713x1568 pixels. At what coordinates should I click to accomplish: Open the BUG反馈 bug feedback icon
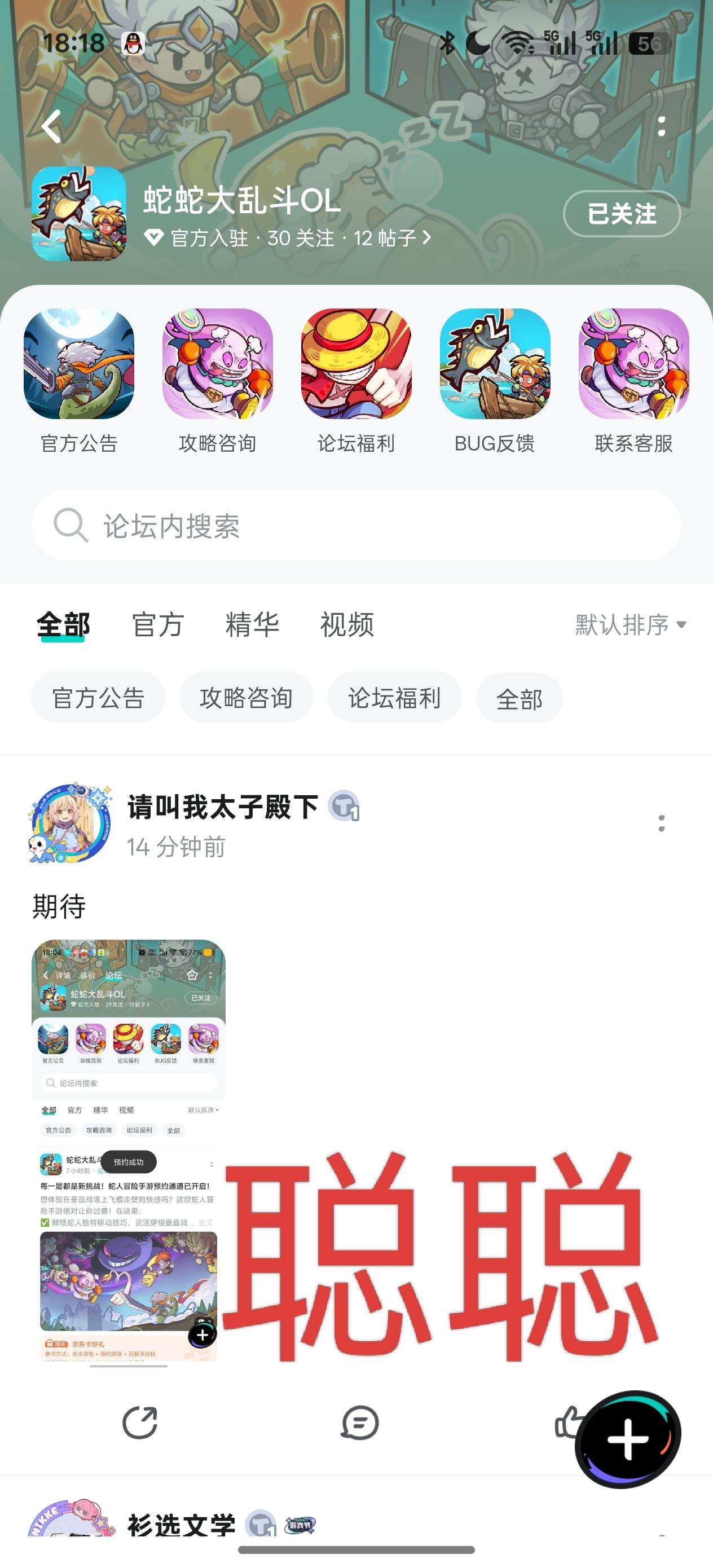(496, 371)
